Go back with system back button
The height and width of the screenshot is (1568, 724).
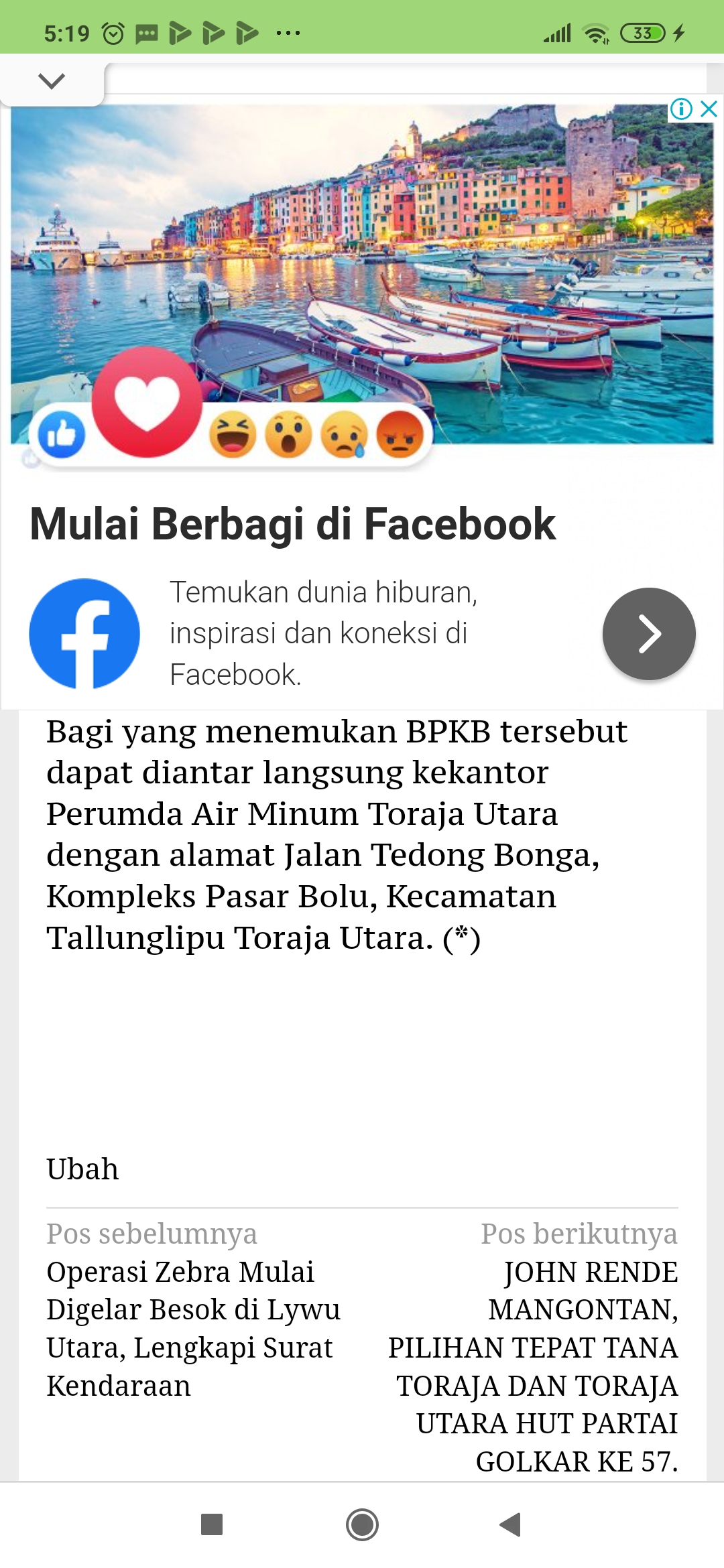pos(511,1524)
